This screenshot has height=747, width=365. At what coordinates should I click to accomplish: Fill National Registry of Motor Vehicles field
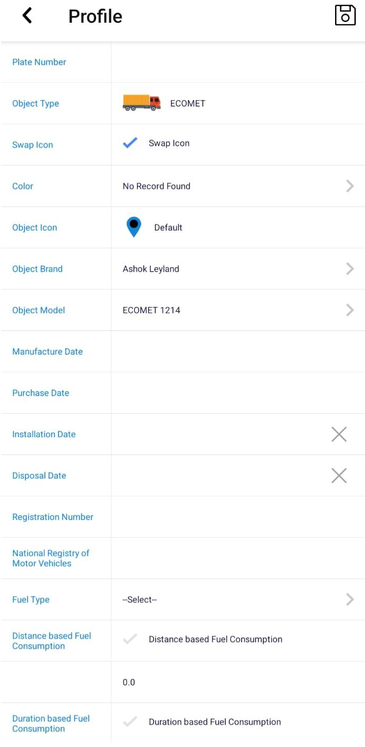coord(238,558)
